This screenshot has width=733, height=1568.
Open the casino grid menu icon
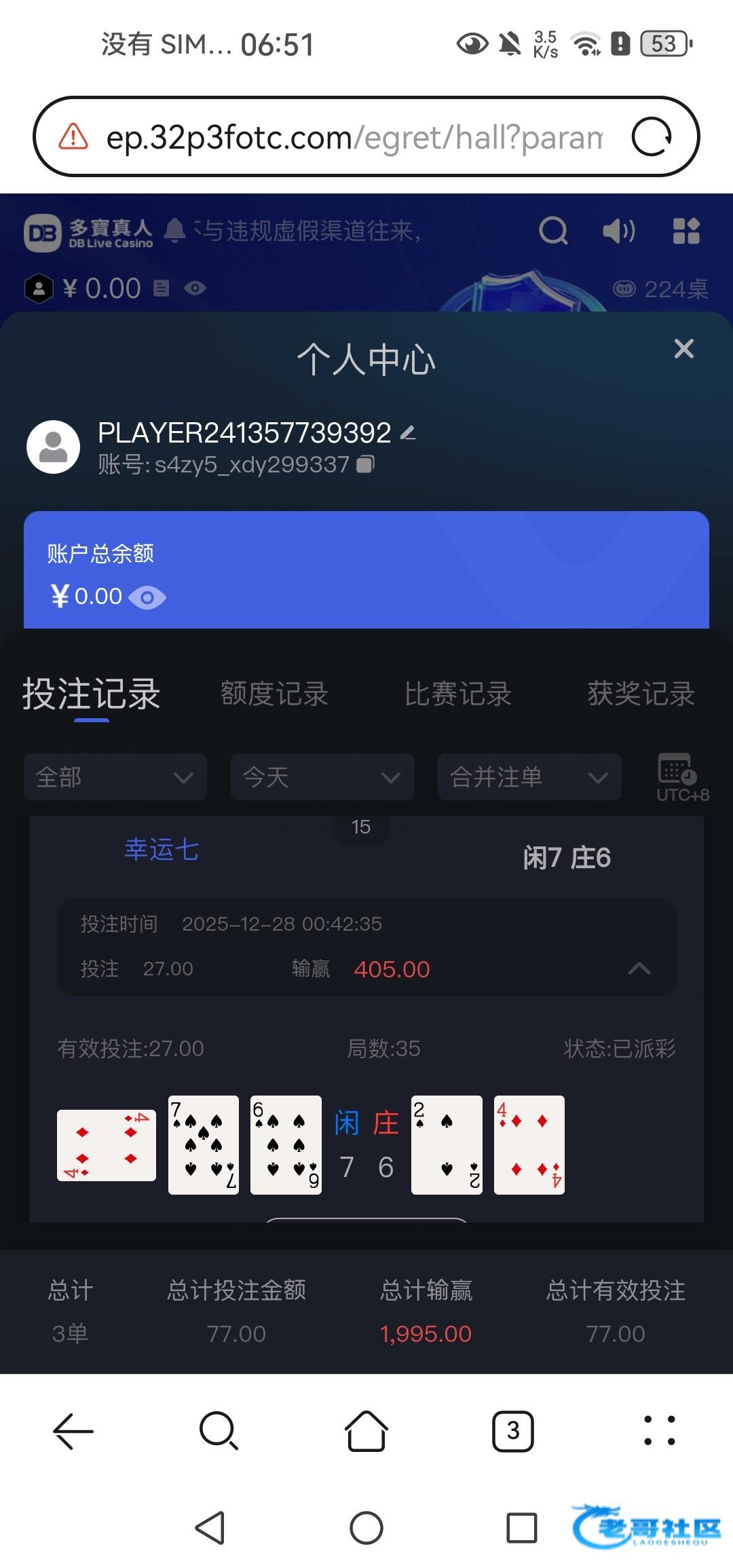685,231
